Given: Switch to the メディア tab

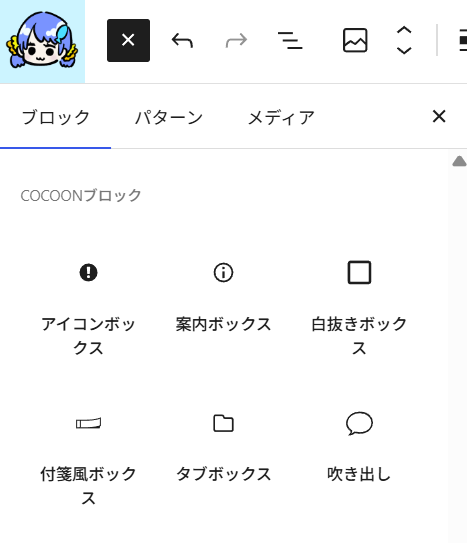Looking at the screenshot, I should tap(281, 118).
